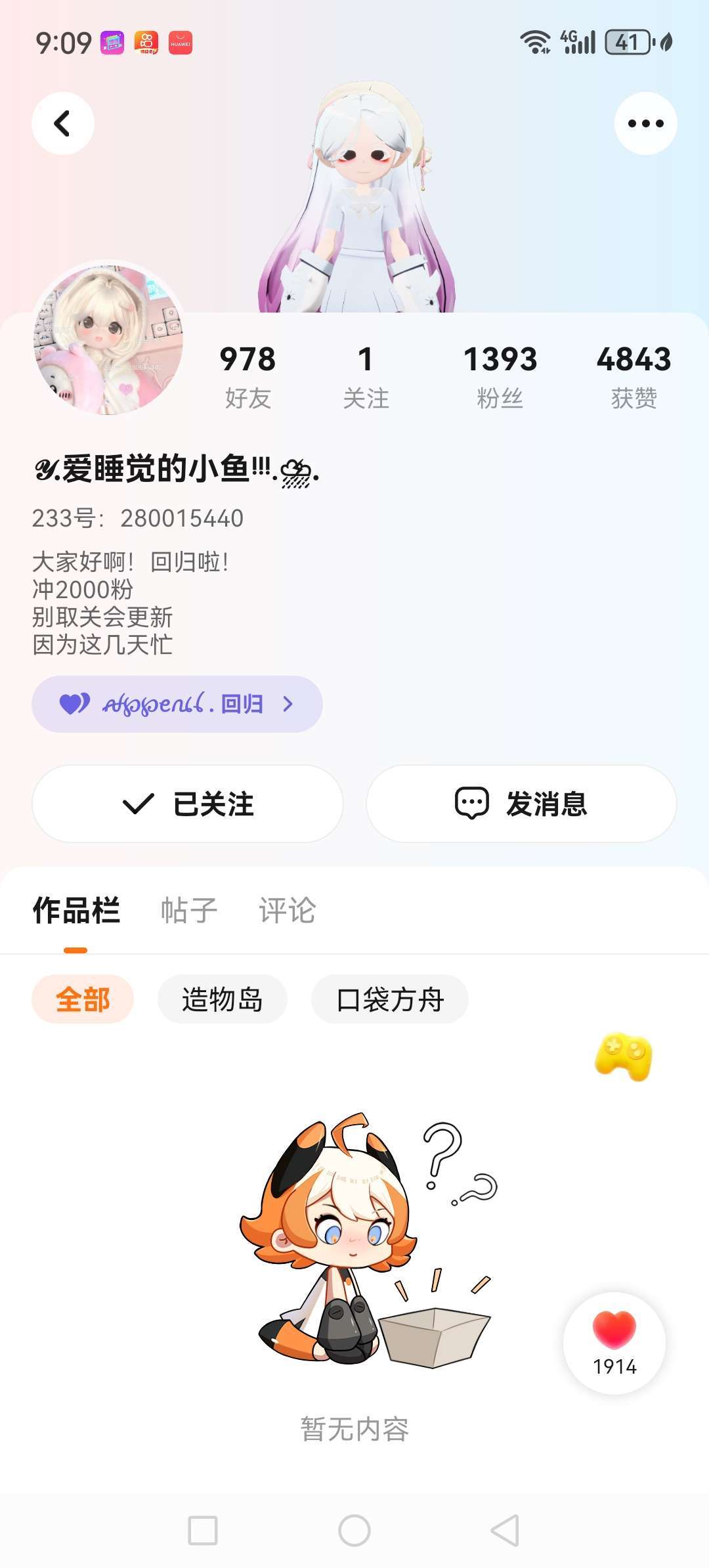Open the user's profile avatar picture
This screenshot has width=709, height=1568.
108,339
